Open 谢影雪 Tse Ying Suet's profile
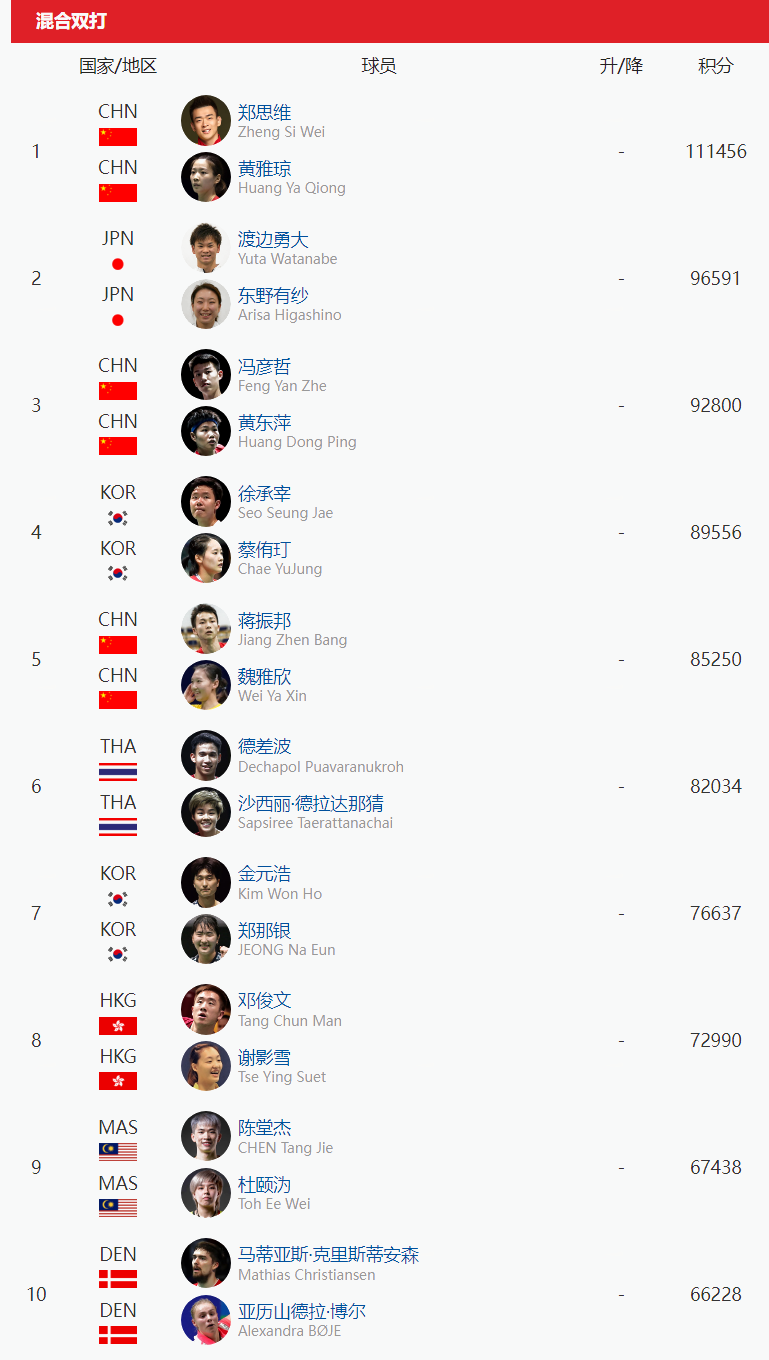 (264, 1057)
